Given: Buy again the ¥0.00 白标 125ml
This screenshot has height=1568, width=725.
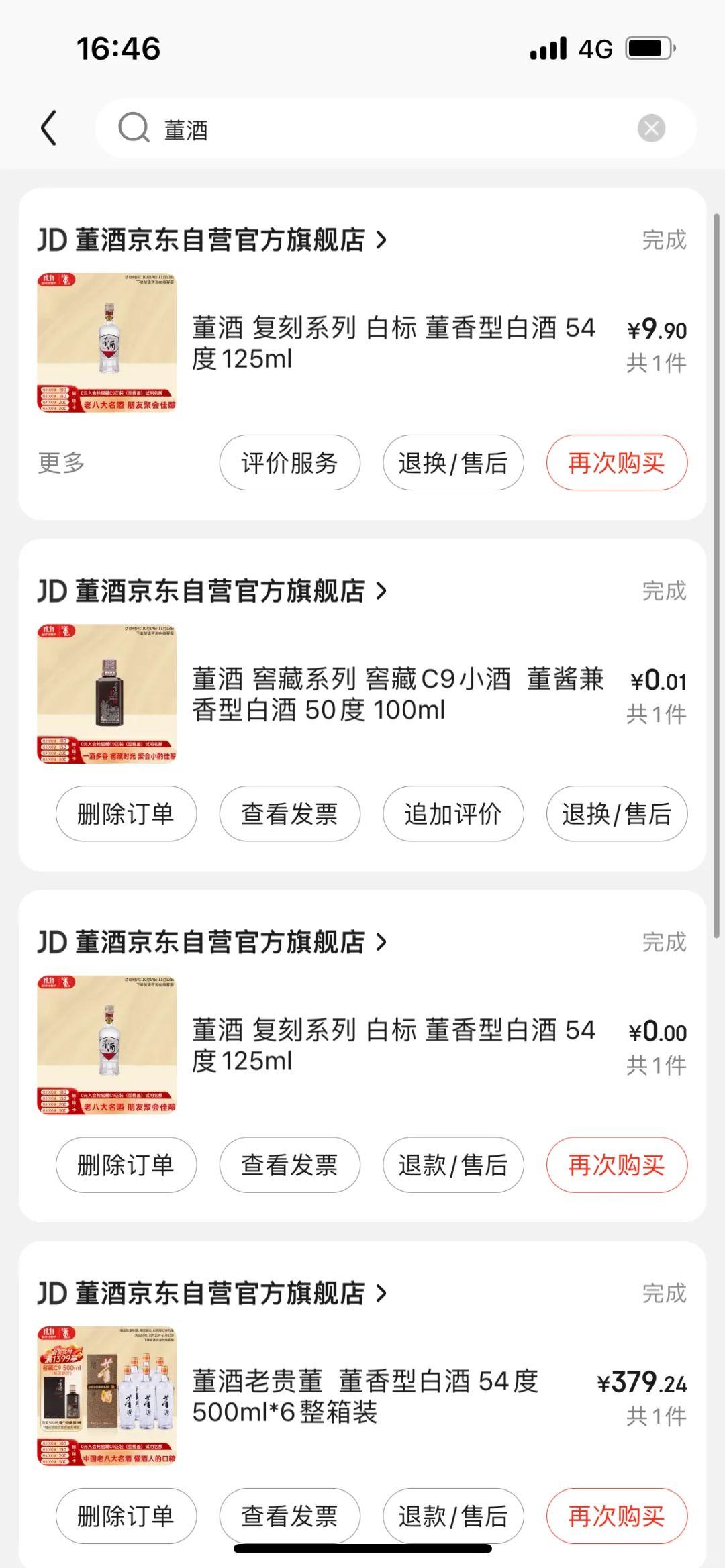Looking at the screenshot, I should (616, 1165).
